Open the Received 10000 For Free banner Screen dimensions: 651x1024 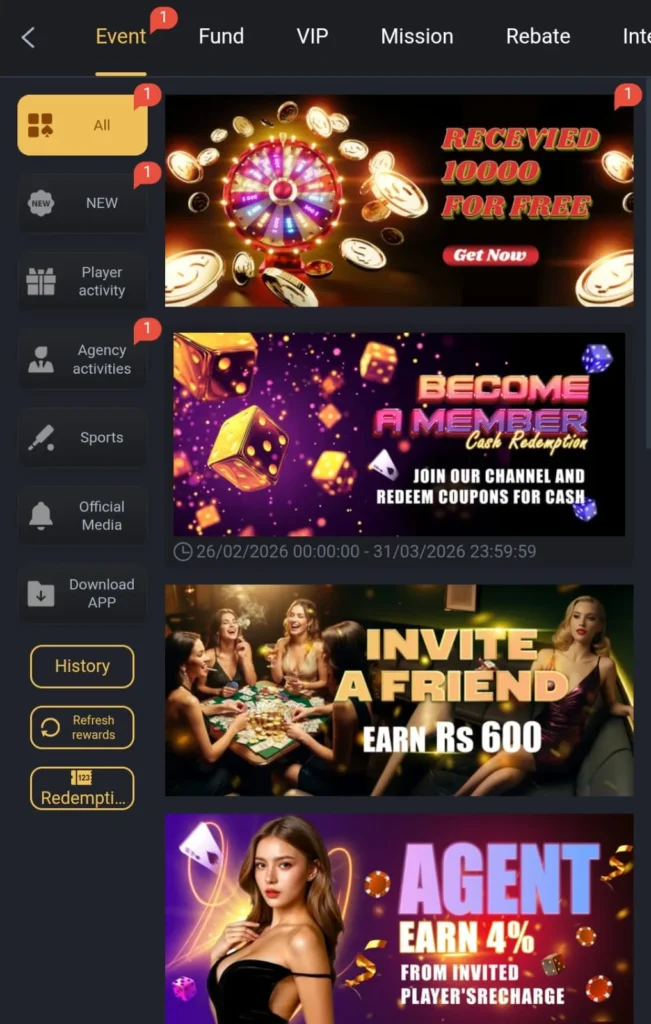point(399,200)
